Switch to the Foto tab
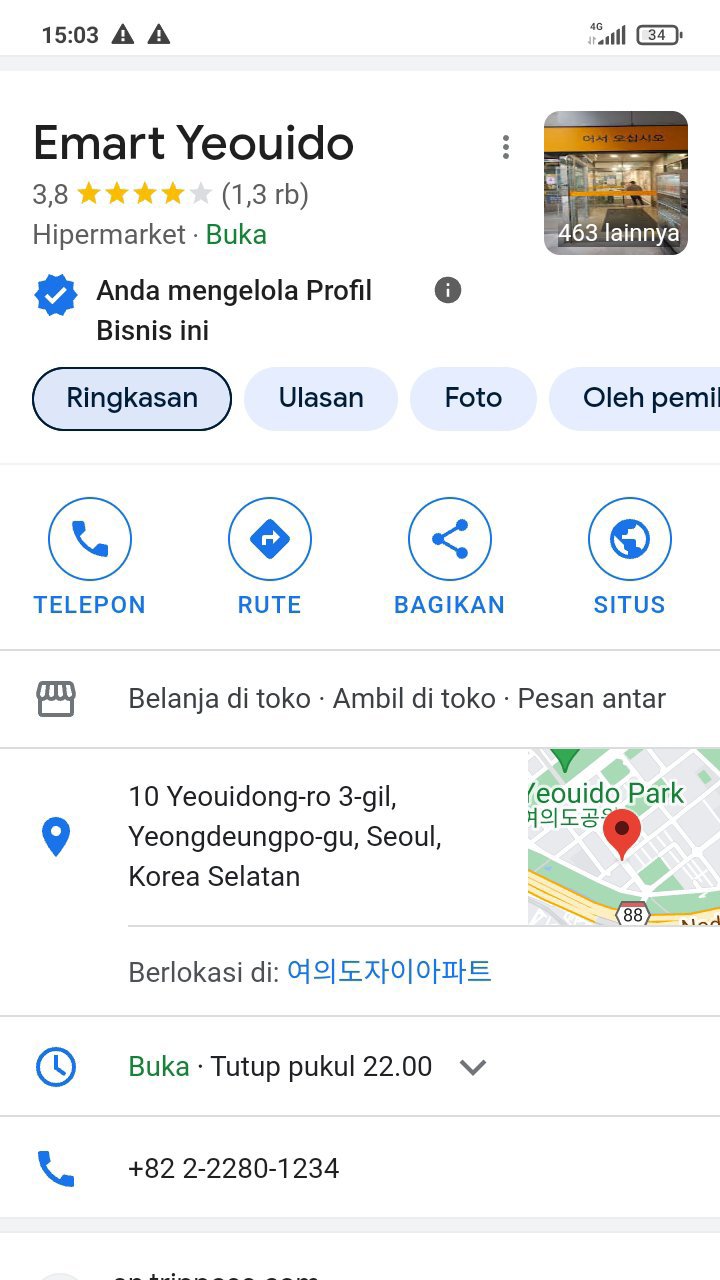Screen dimensions: 720x1280 pos(473,398)
